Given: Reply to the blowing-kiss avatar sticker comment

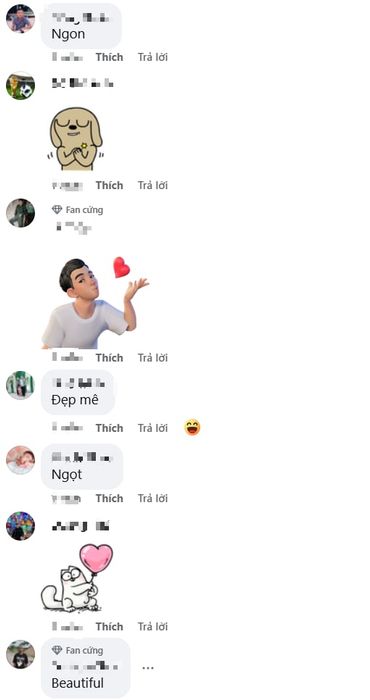Looking at the screenshot, I should click(x=153, y=358).
